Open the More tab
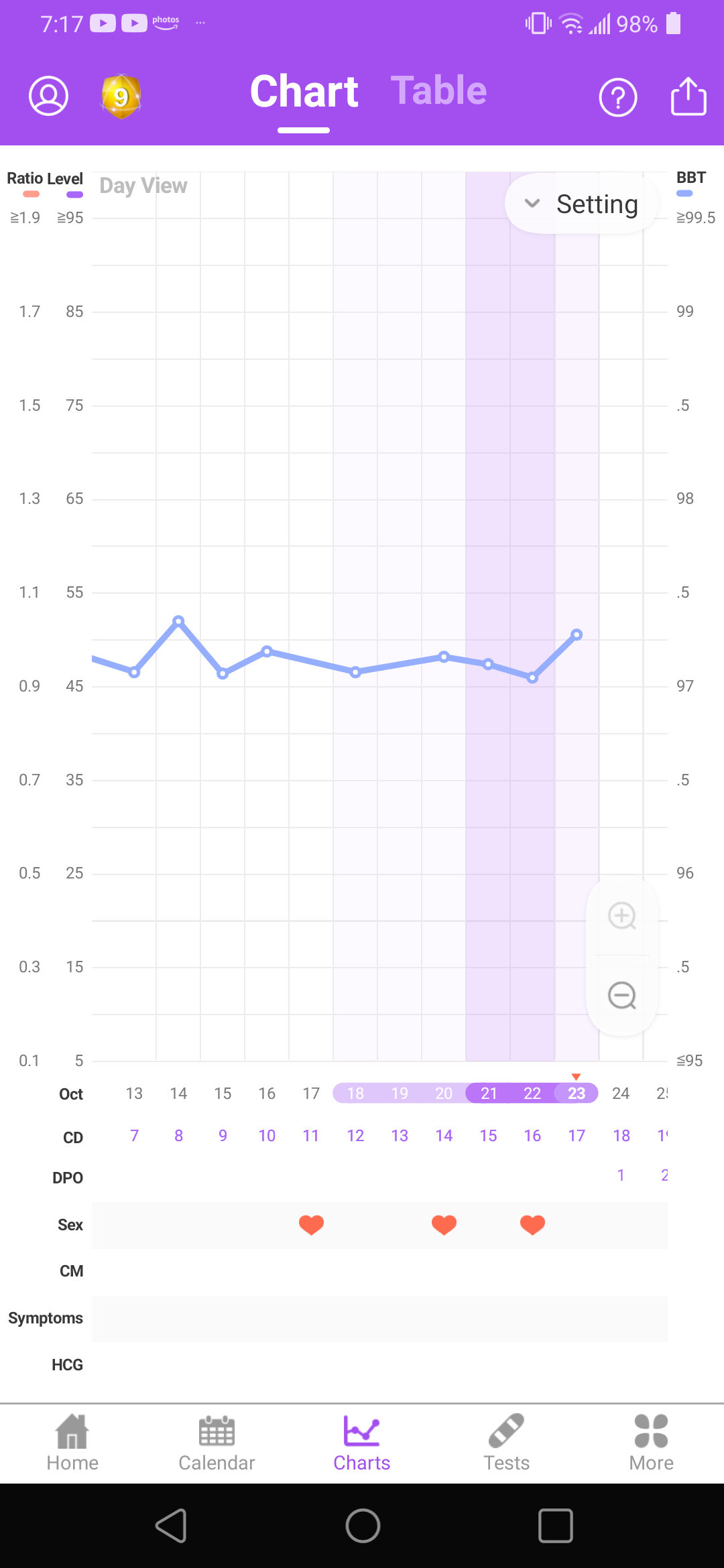Screen dimensions: 724x1568 click(x=651, y=1443)
